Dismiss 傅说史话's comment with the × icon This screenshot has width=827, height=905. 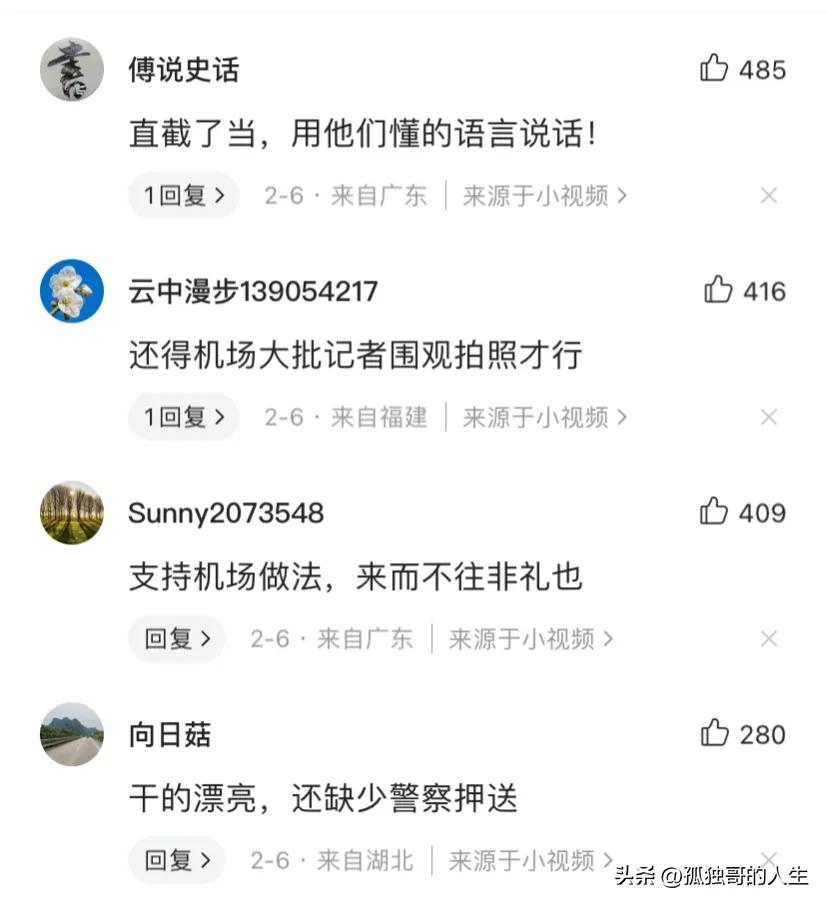point(768,196)
